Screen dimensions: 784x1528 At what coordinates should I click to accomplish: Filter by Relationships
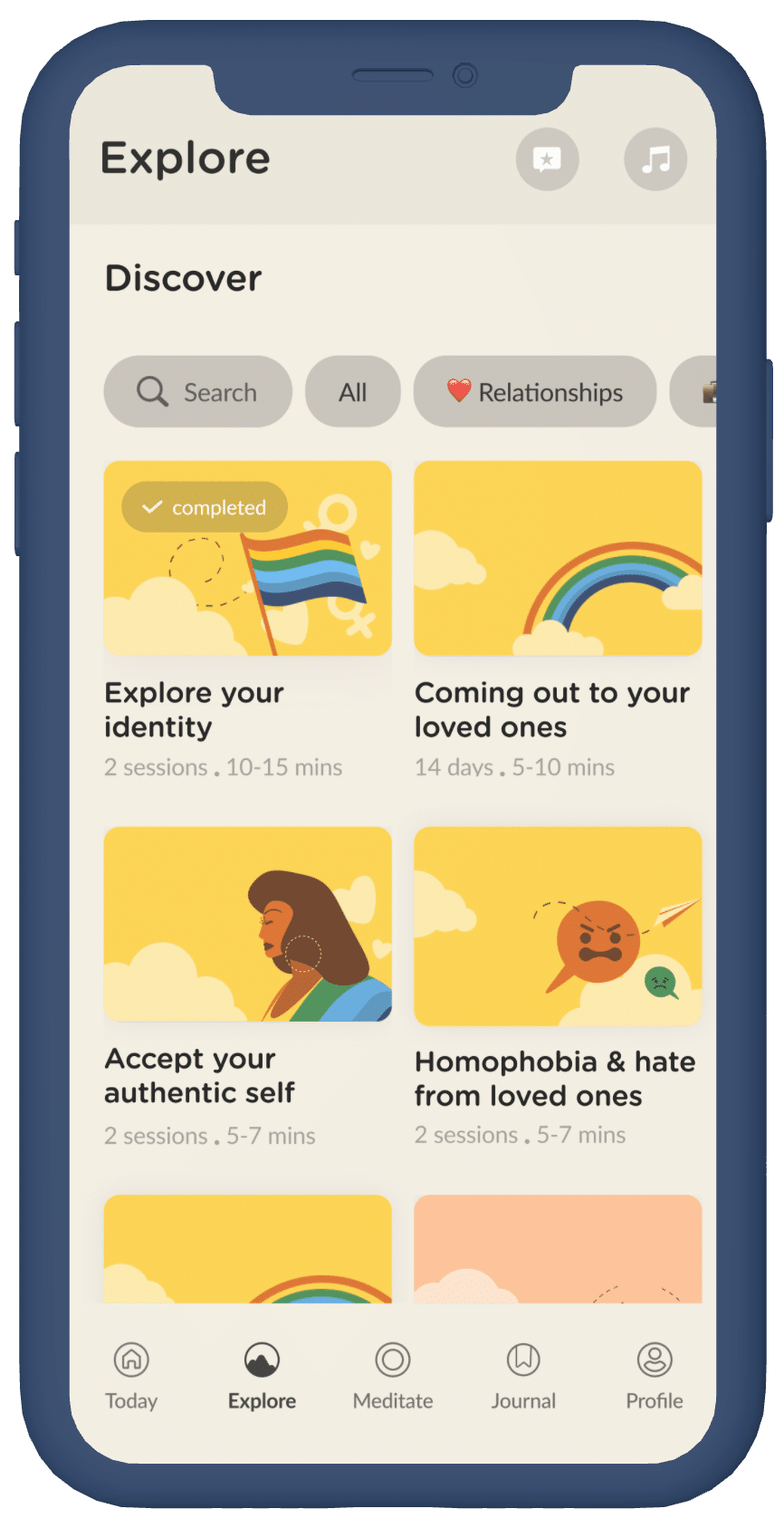pyautogui.click(x=535, y=392)
